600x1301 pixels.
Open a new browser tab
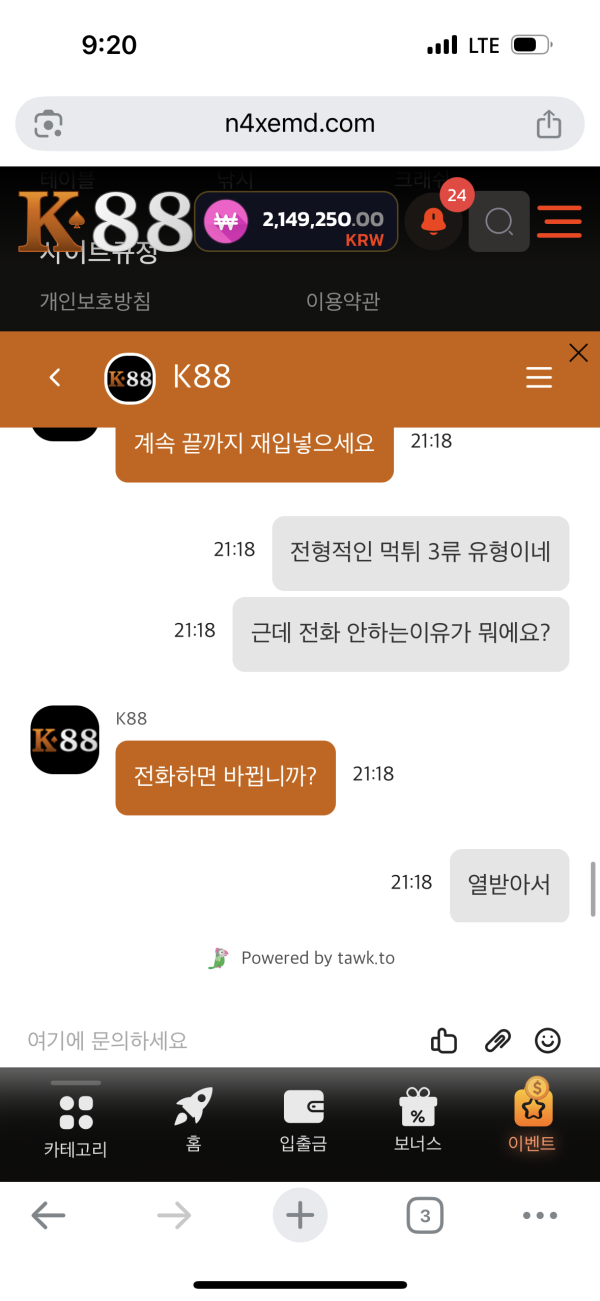300,1215
